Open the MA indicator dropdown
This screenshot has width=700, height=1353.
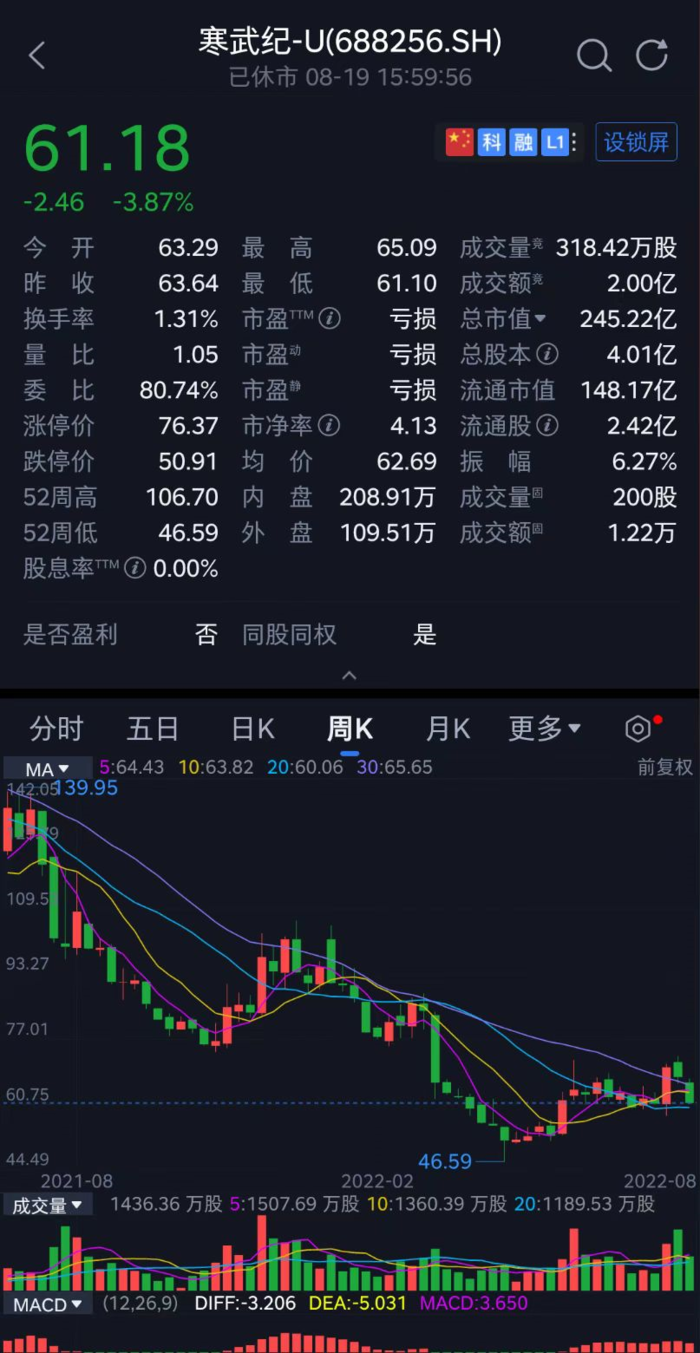pyautogui.click(x=47, y=769)
